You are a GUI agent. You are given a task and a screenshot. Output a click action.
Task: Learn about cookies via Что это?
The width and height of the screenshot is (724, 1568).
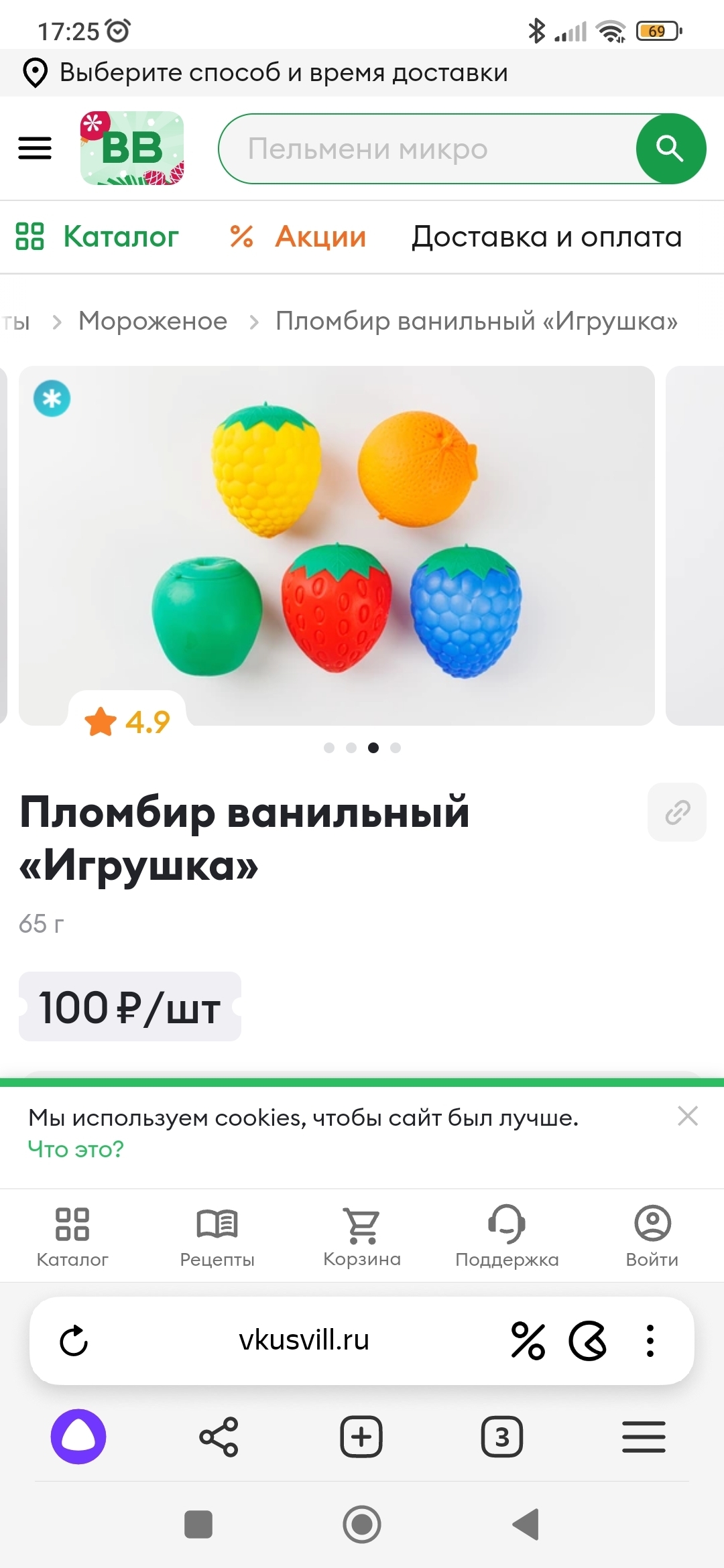tap(76, 1149)
